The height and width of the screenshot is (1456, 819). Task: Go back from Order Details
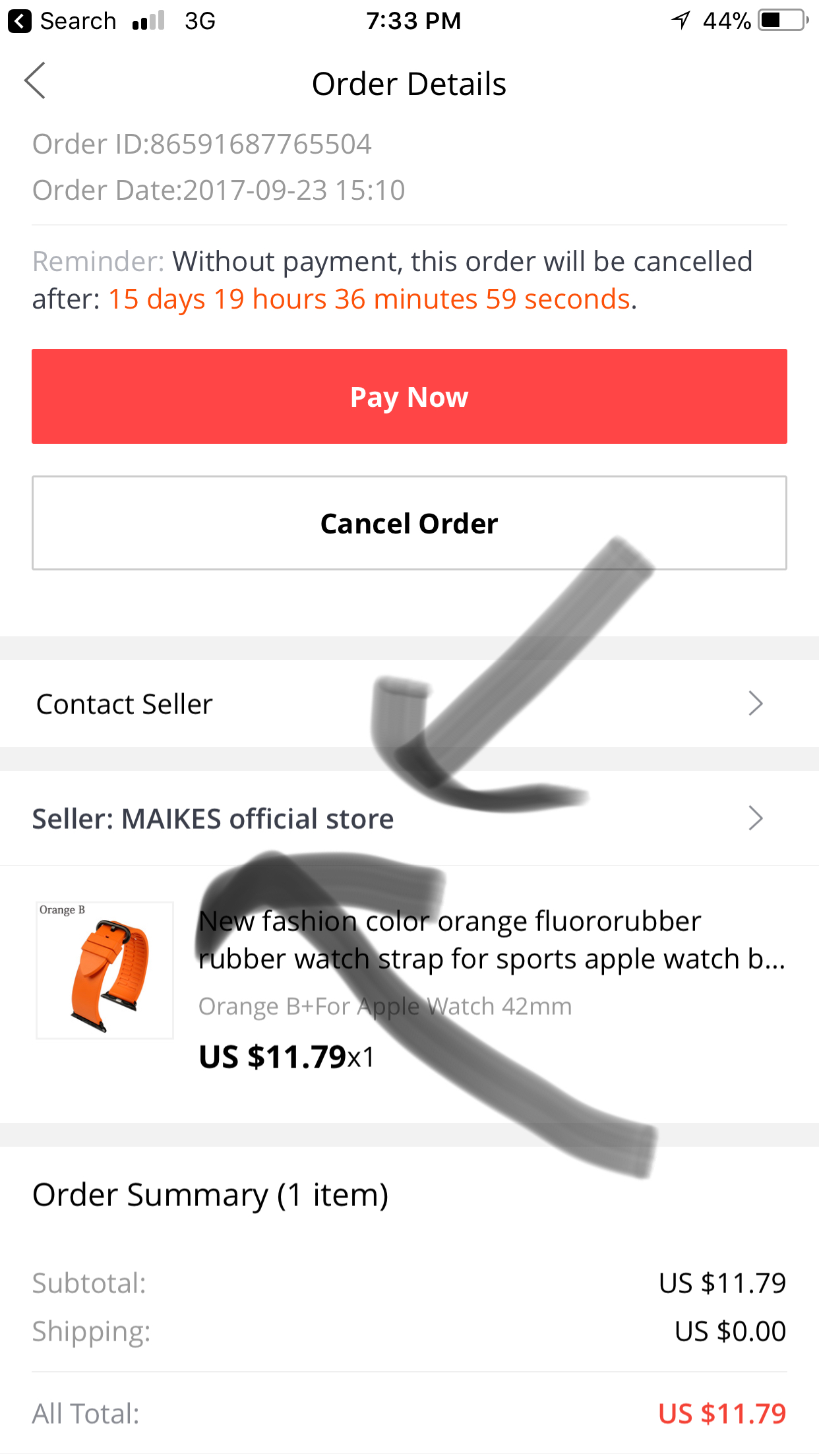[x=35, y=81]
